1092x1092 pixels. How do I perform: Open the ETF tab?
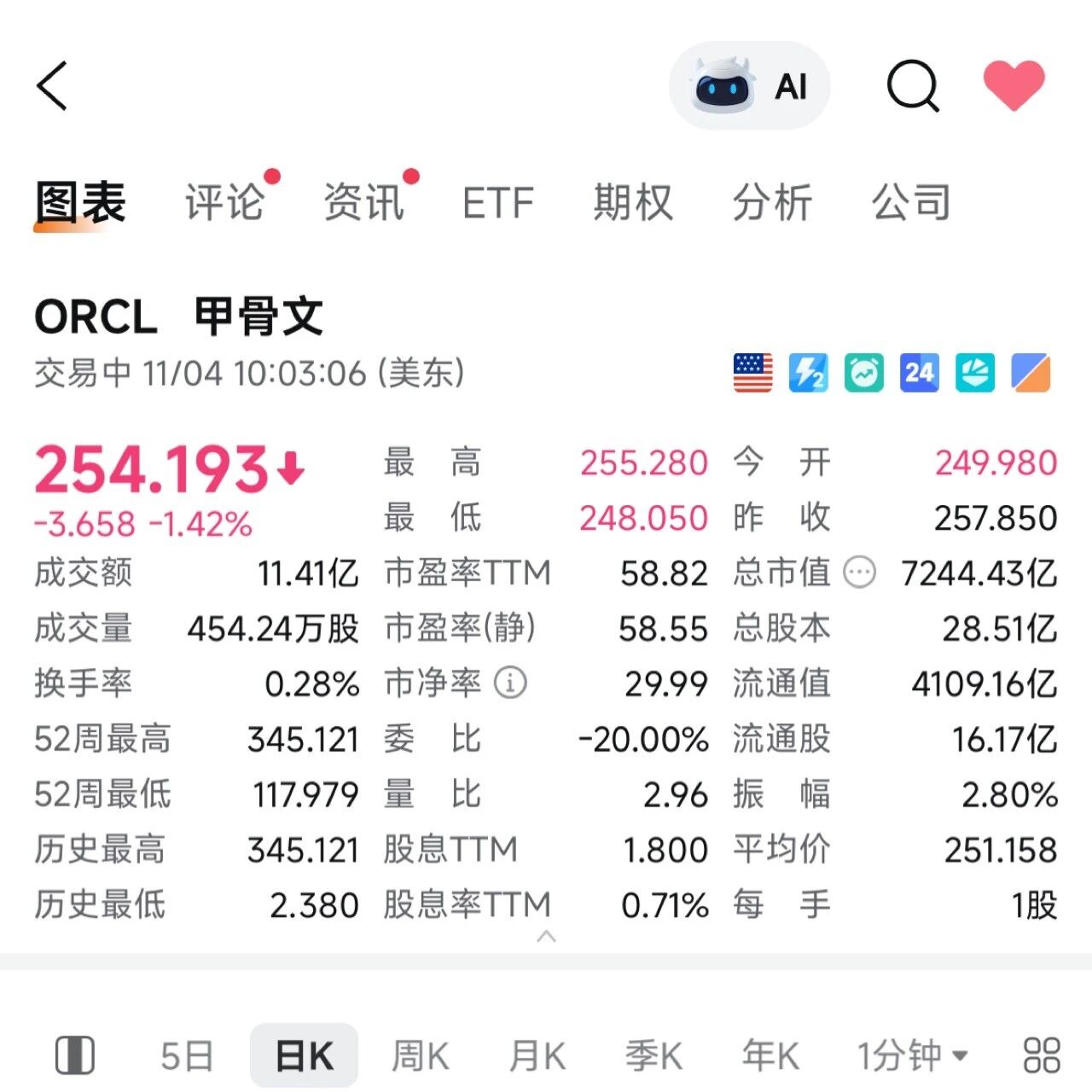[x=497, y=203]
